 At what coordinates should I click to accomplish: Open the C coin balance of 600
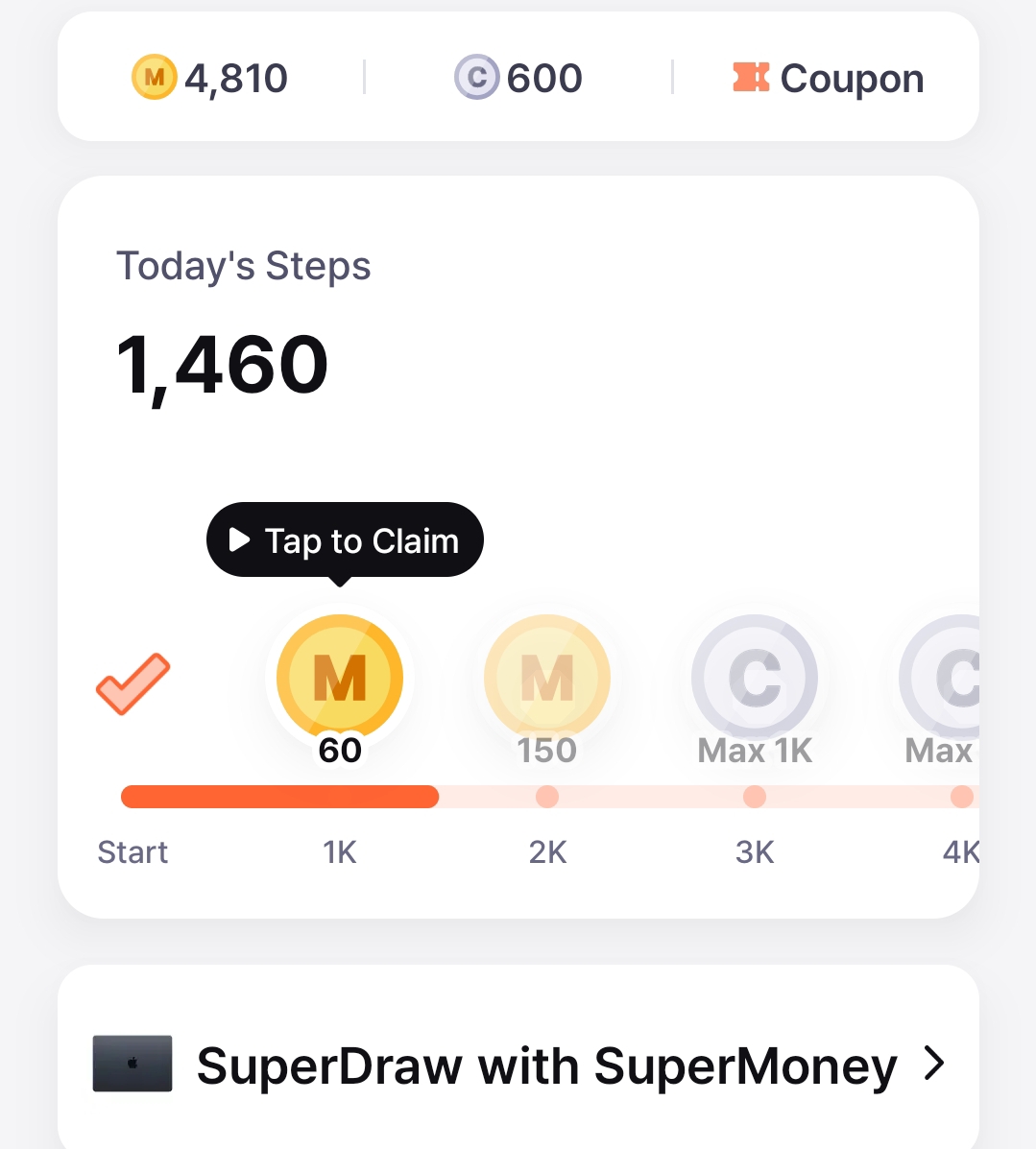pyautogui.click(x=518, y=78)
